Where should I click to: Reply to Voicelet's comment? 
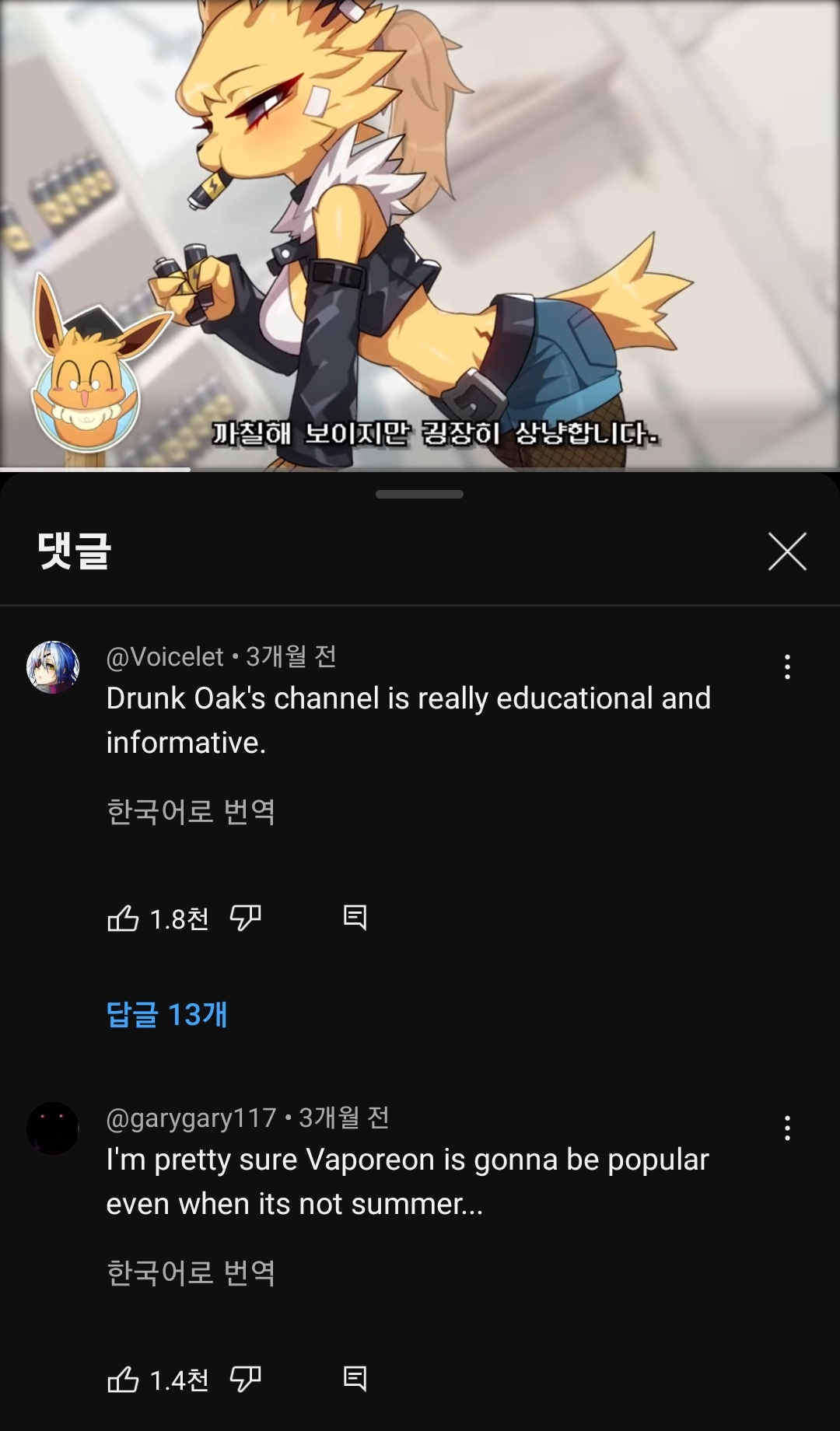(x=355, y=918)
